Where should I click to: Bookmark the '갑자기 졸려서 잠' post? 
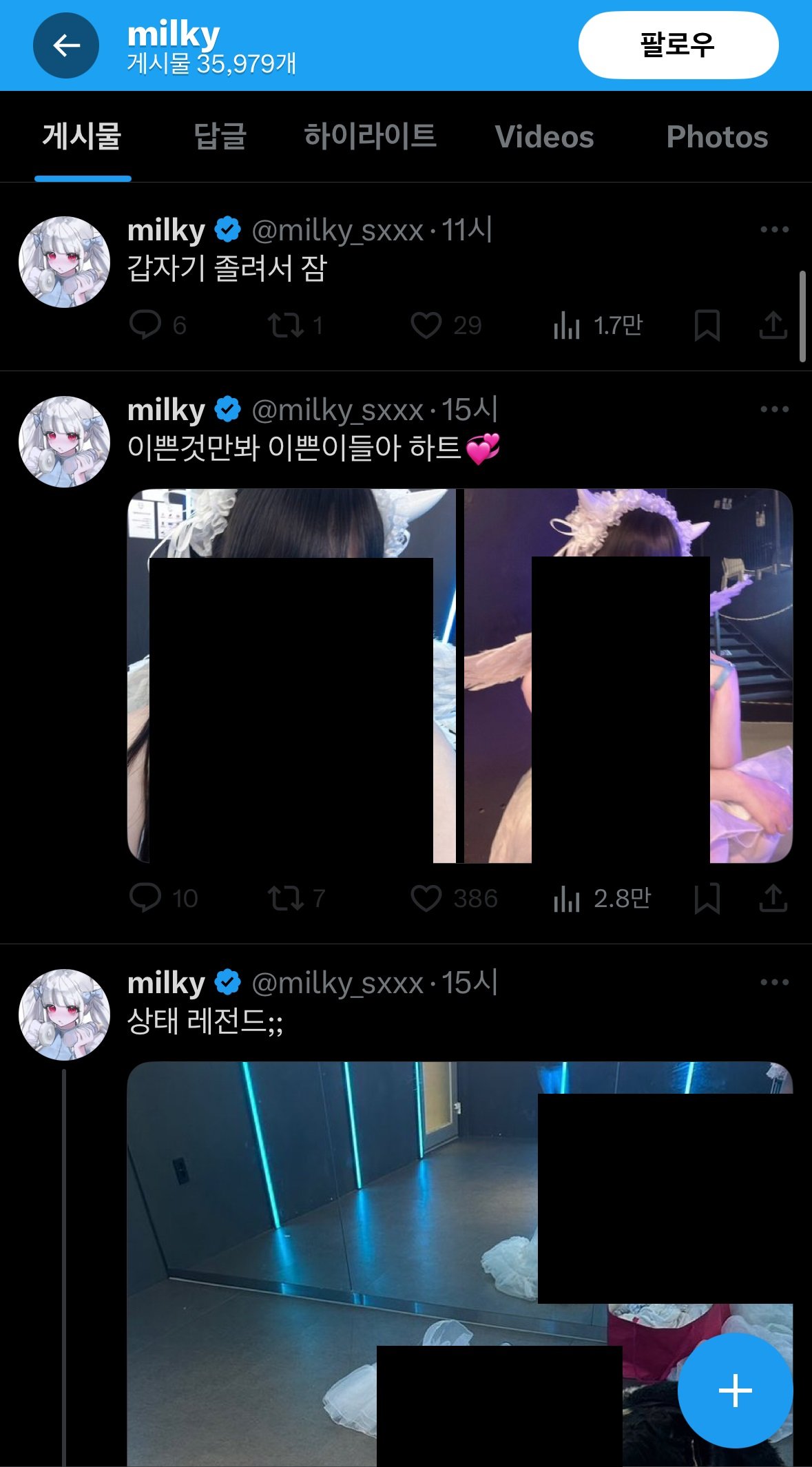(x=707, y=325)
